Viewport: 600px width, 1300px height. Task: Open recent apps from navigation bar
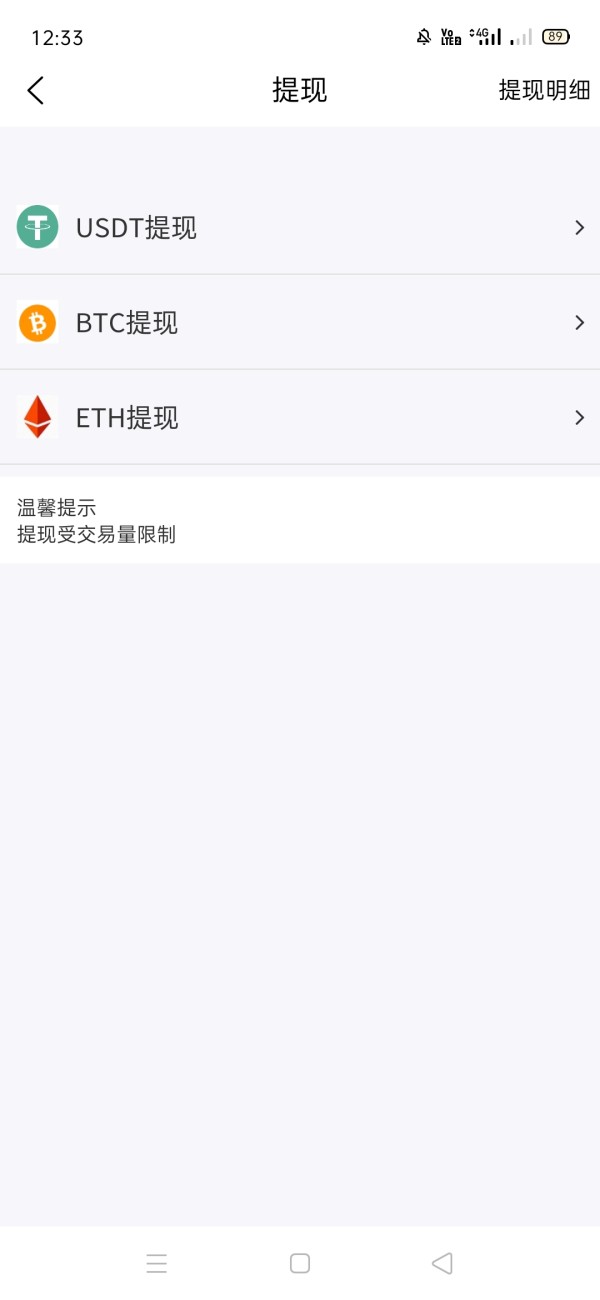pos(157,1263)
